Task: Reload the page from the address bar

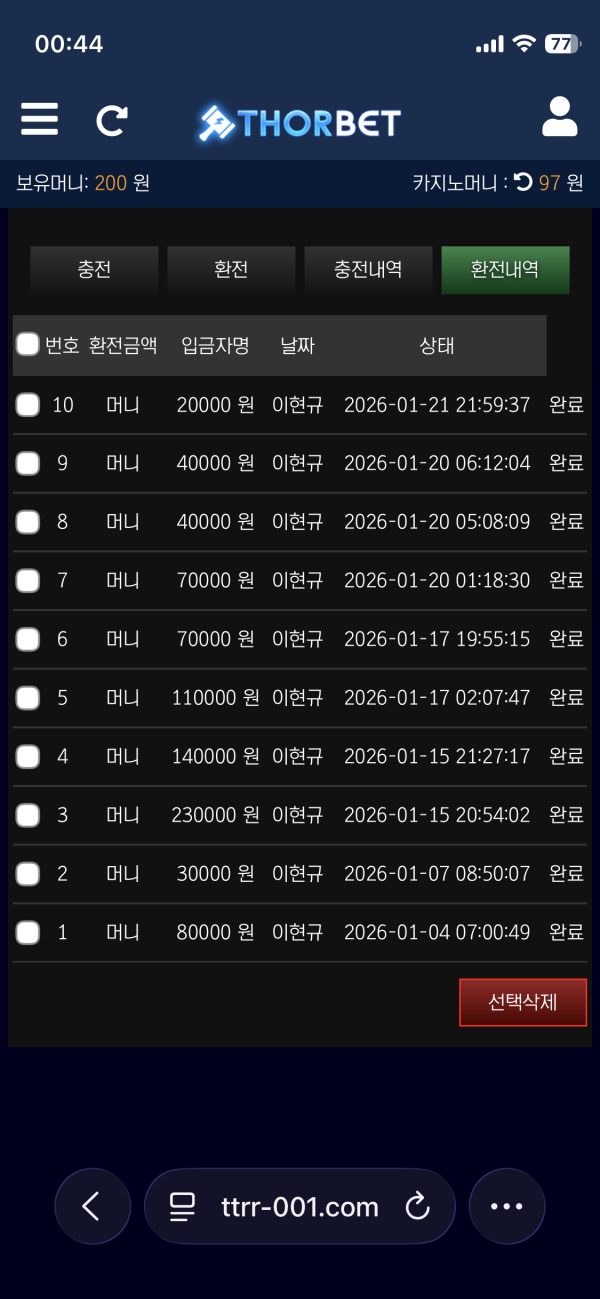Action: pos(417,1207)
